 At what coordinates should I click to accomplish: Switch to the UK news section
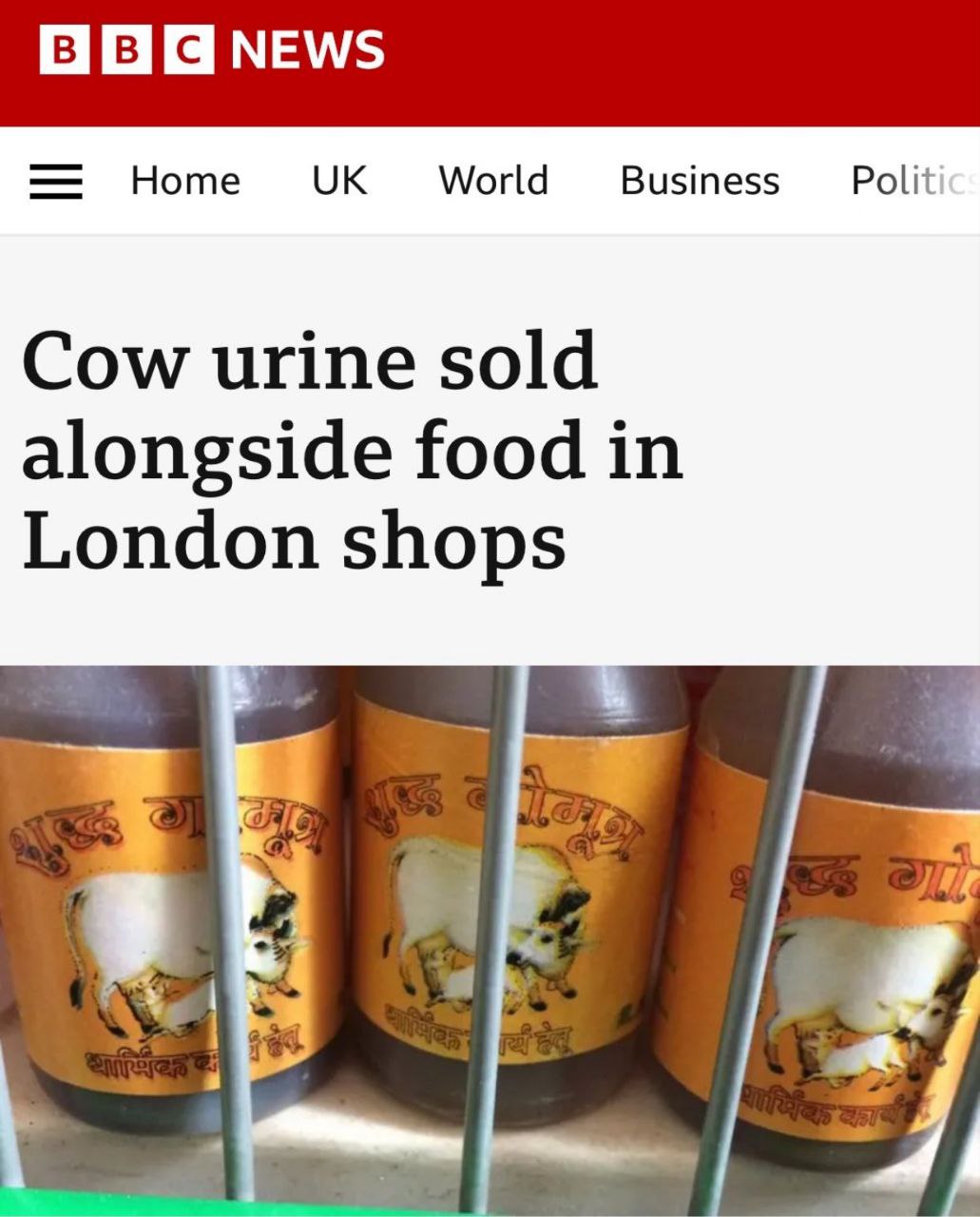[x=339, y=181]
